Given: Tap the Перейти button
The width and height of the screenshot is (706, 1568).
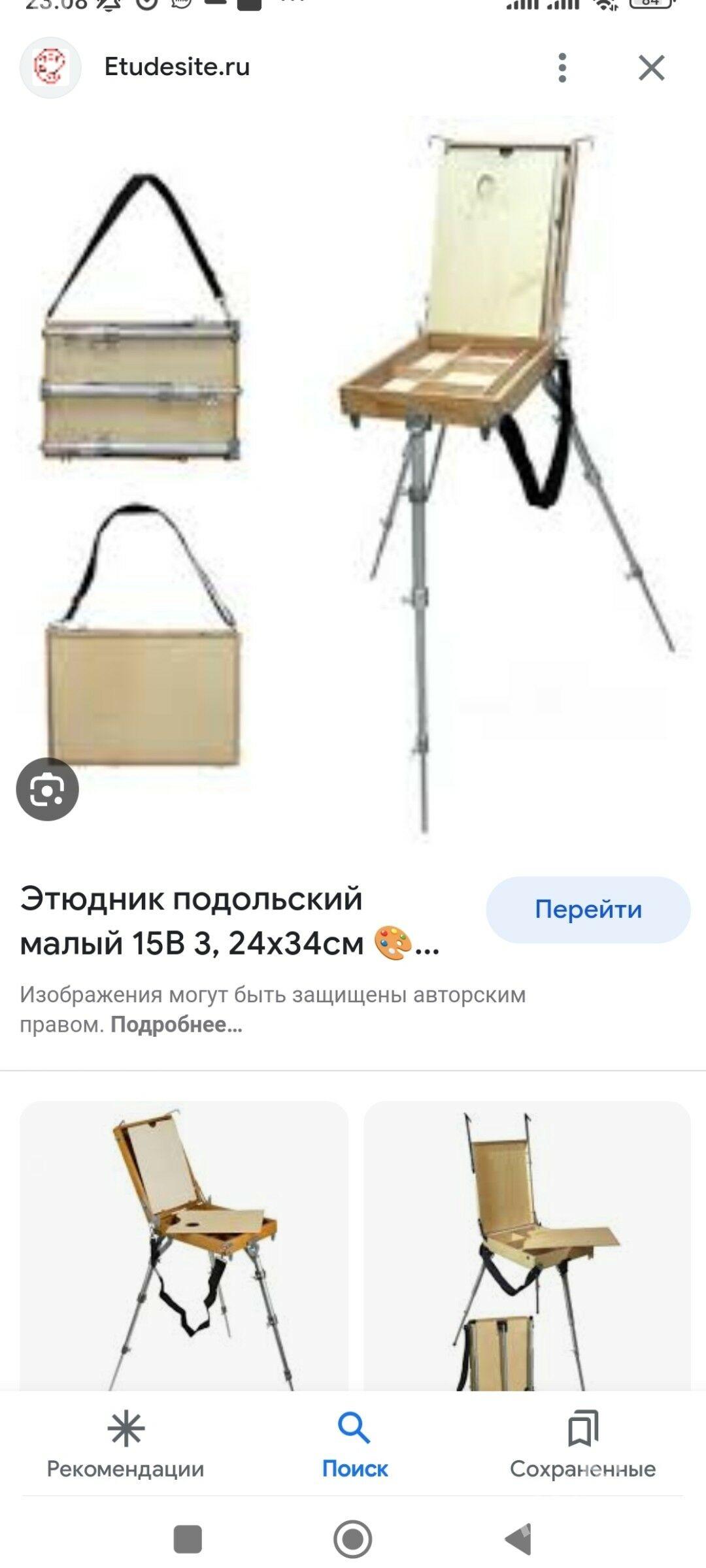Looking at the screenshot, I should pyautogui.click(x=588, y=909).
